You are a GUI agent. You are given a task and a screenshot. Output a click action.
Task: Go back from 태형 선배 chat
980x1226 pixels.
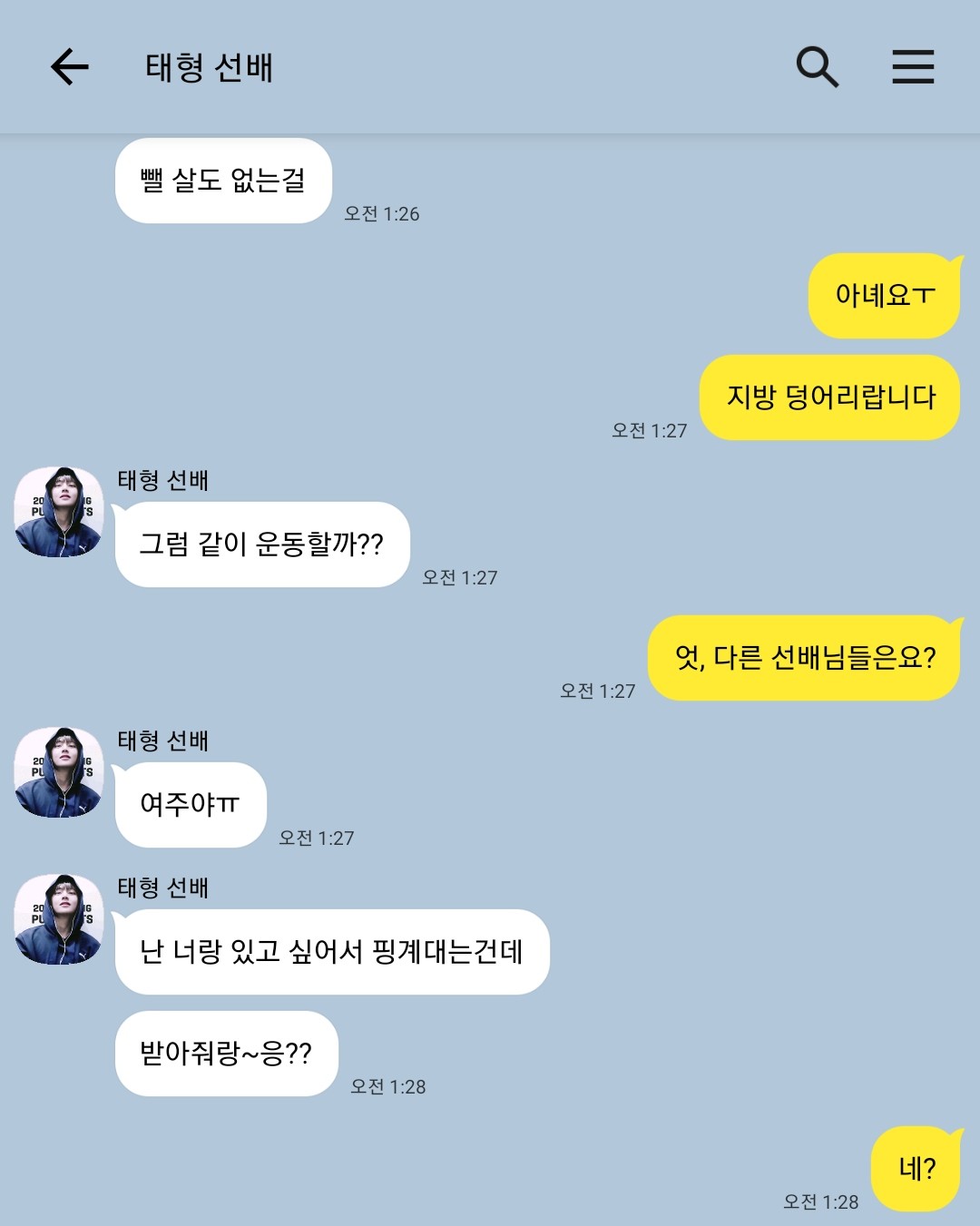(x=69, y=67)
